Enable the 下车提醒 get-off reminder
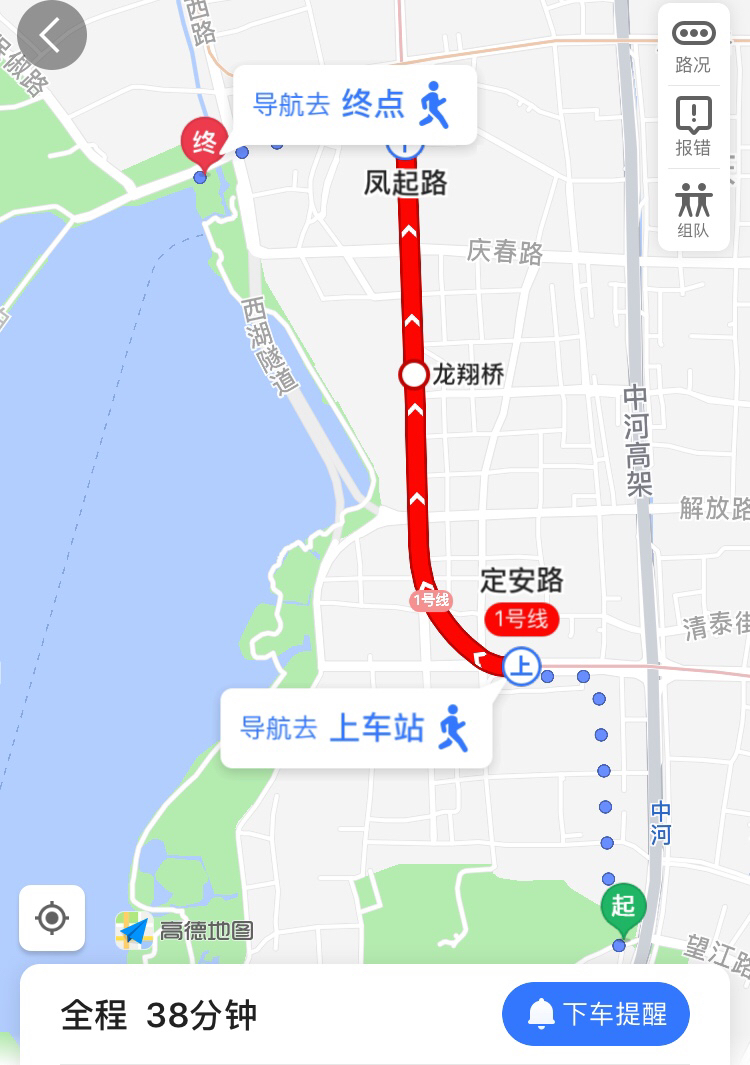Image resolution: width=750 pixels, height=1065 pixels. (x=596, y=1014)
